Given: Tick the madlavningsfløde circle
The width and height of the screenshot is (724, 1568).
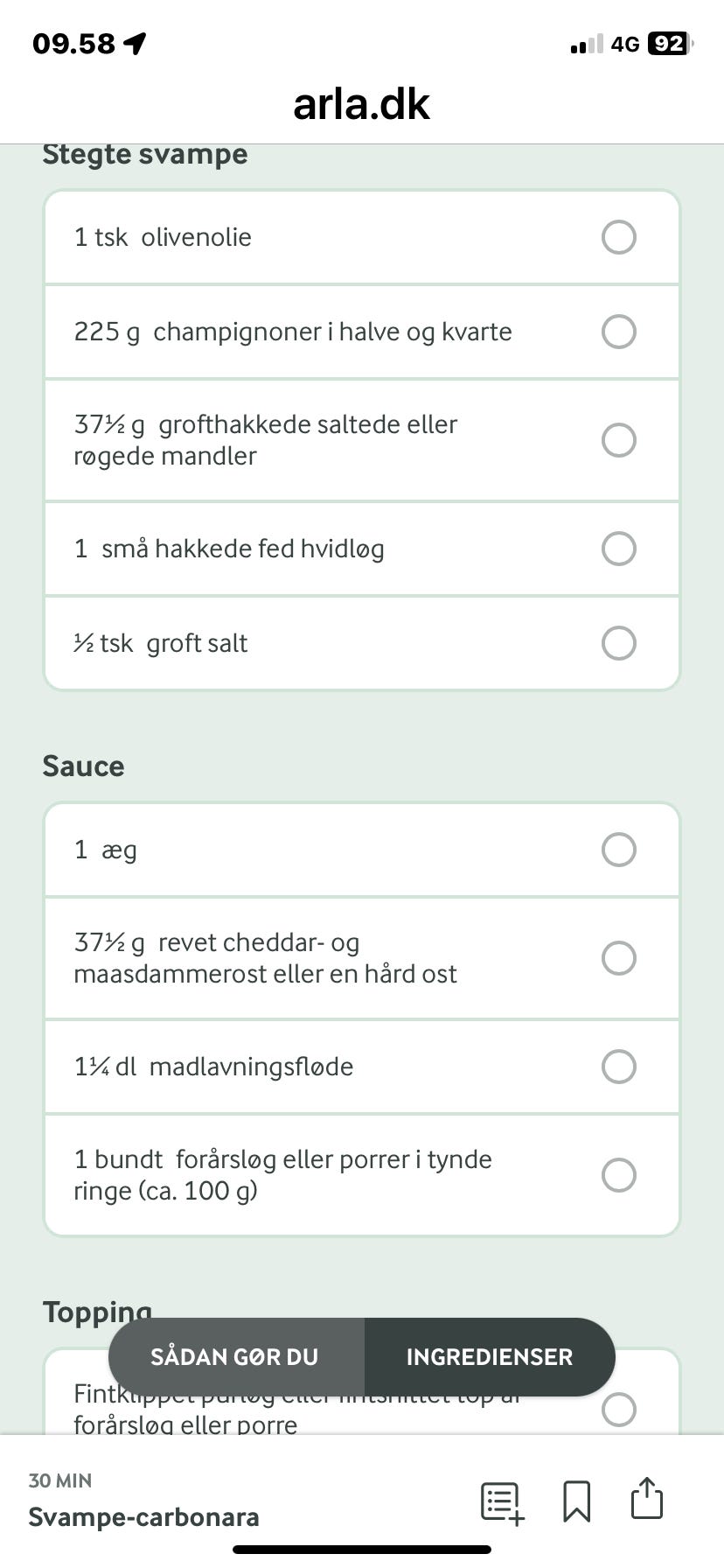Looking at the screenshot, I should pyautogui.click(x=619, y=1067).
